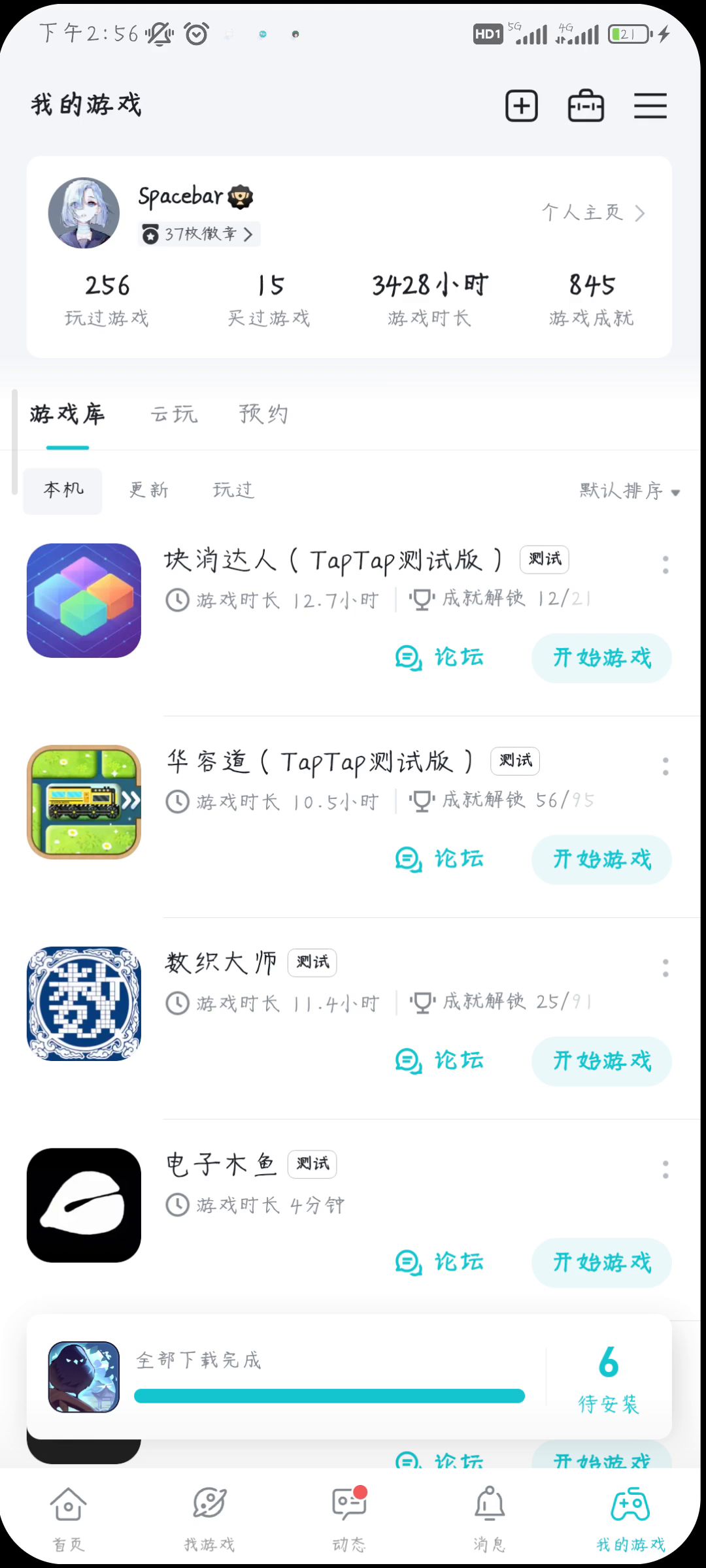The image size is (706, 1568).
Task: Open the forum for 华容道
Action: click(x=440, y=858)
